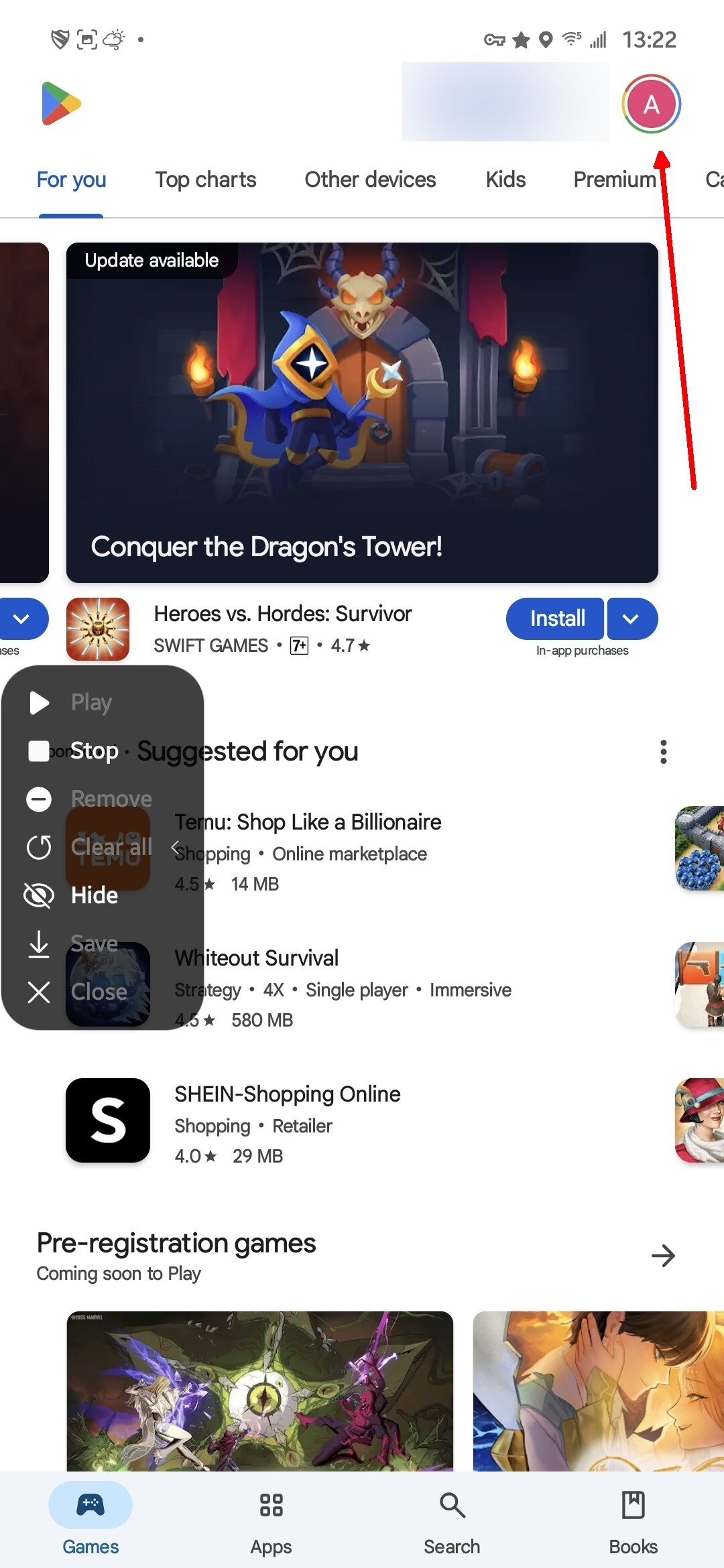View all Pre-registration games via arrow
This screenshot has height=1568, width=724.
(663, 1255)
